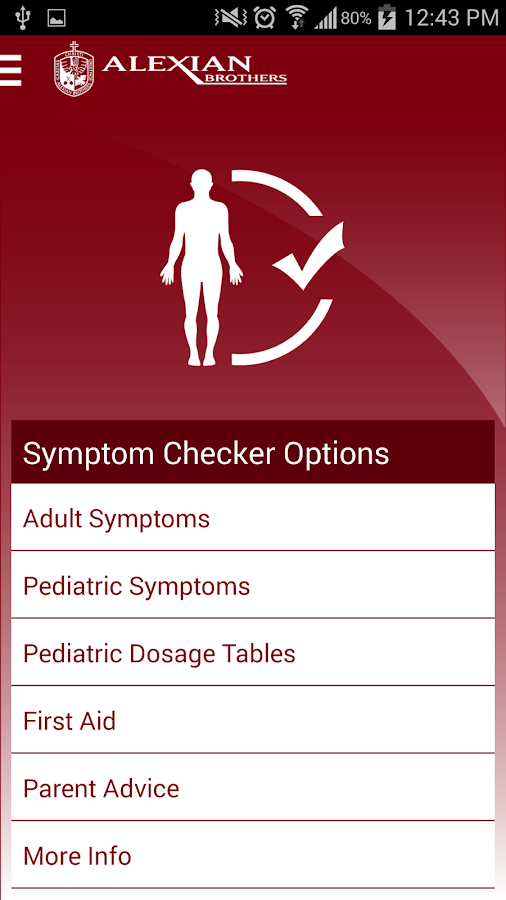Select Pediatric Symptoms

click(x=253, y=585)
